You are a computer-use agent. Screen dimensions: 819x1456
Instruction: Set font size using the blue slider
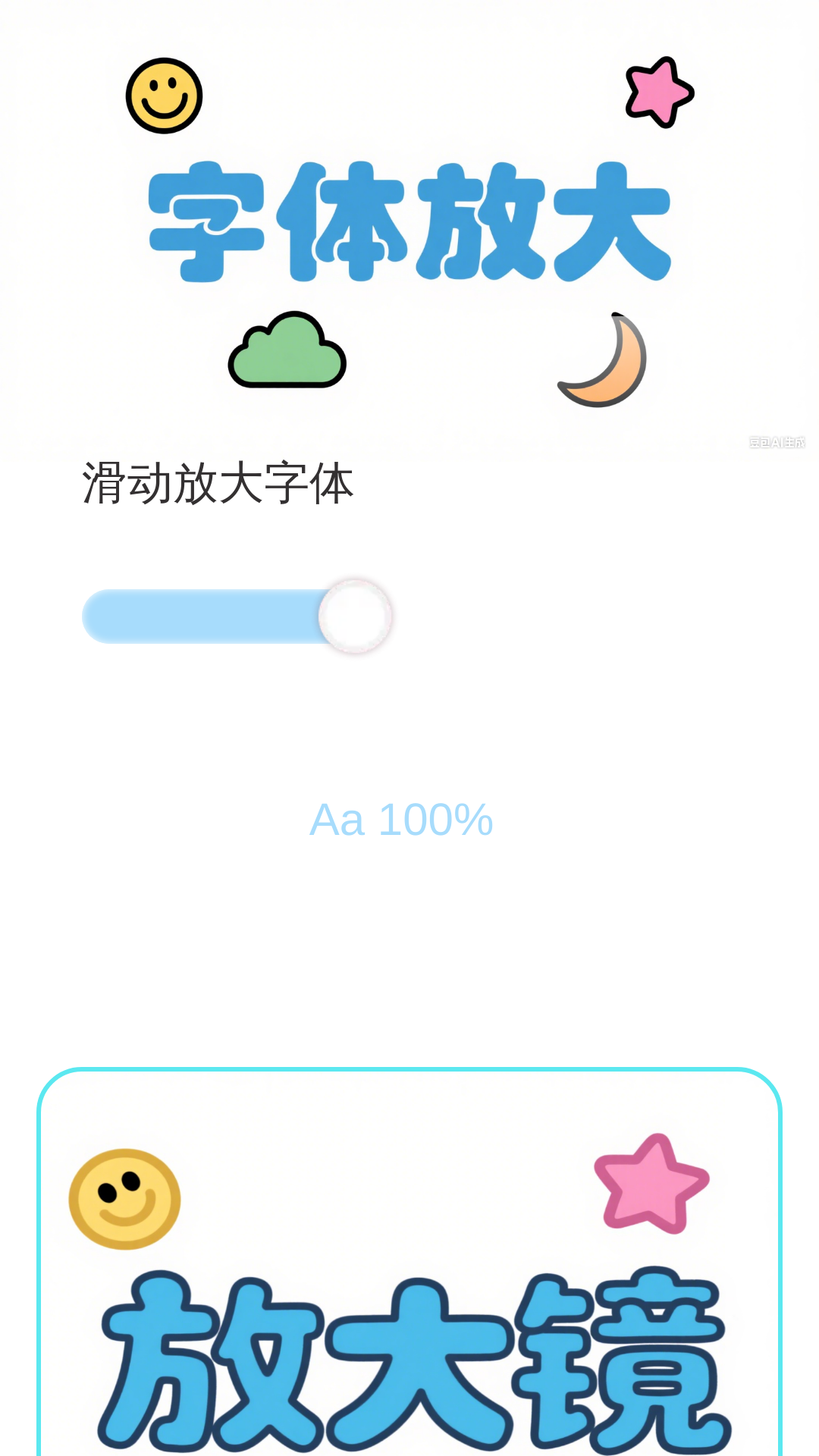coord(354,617)
